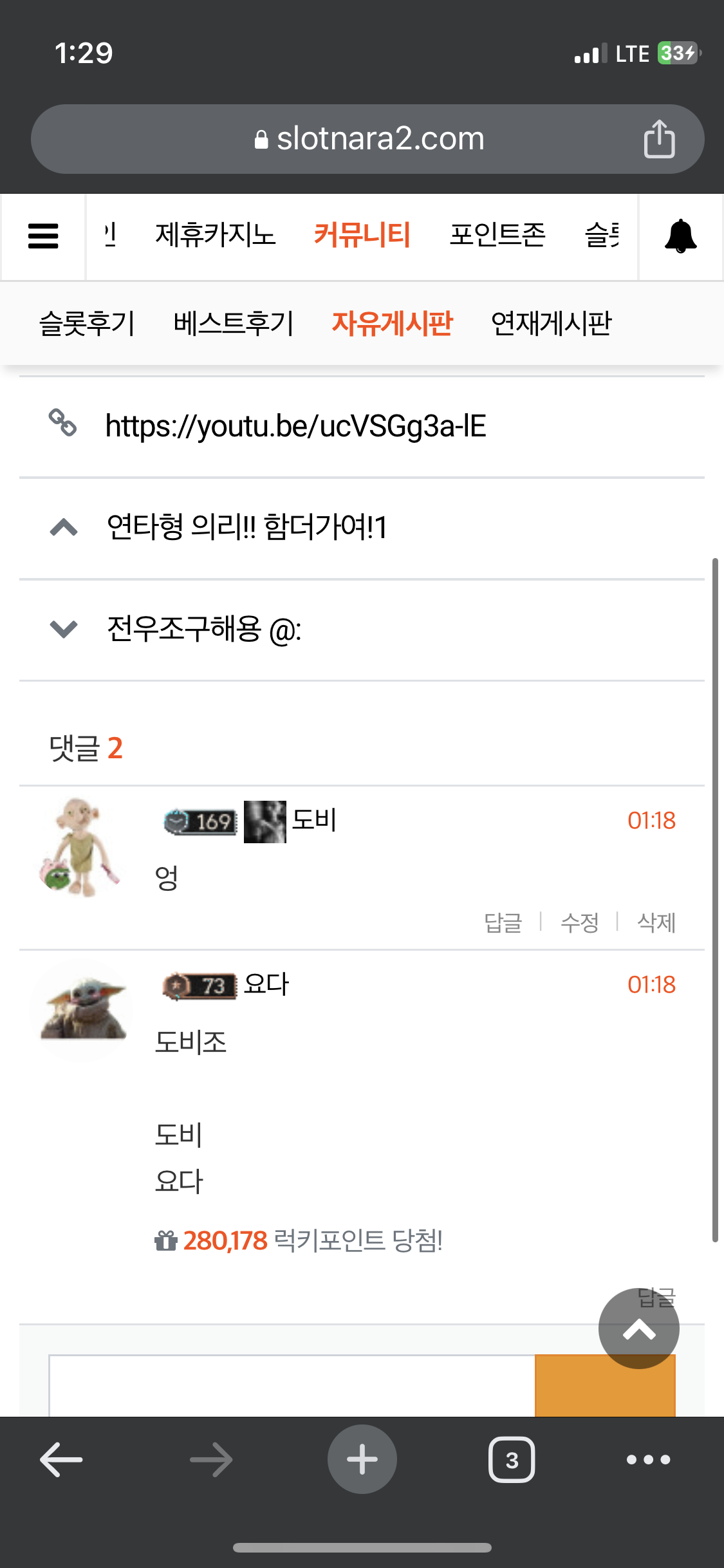The image size is (724, 1568).
Task: Open the 슬롯후기 sub-tab
Action: click(87, 323)
